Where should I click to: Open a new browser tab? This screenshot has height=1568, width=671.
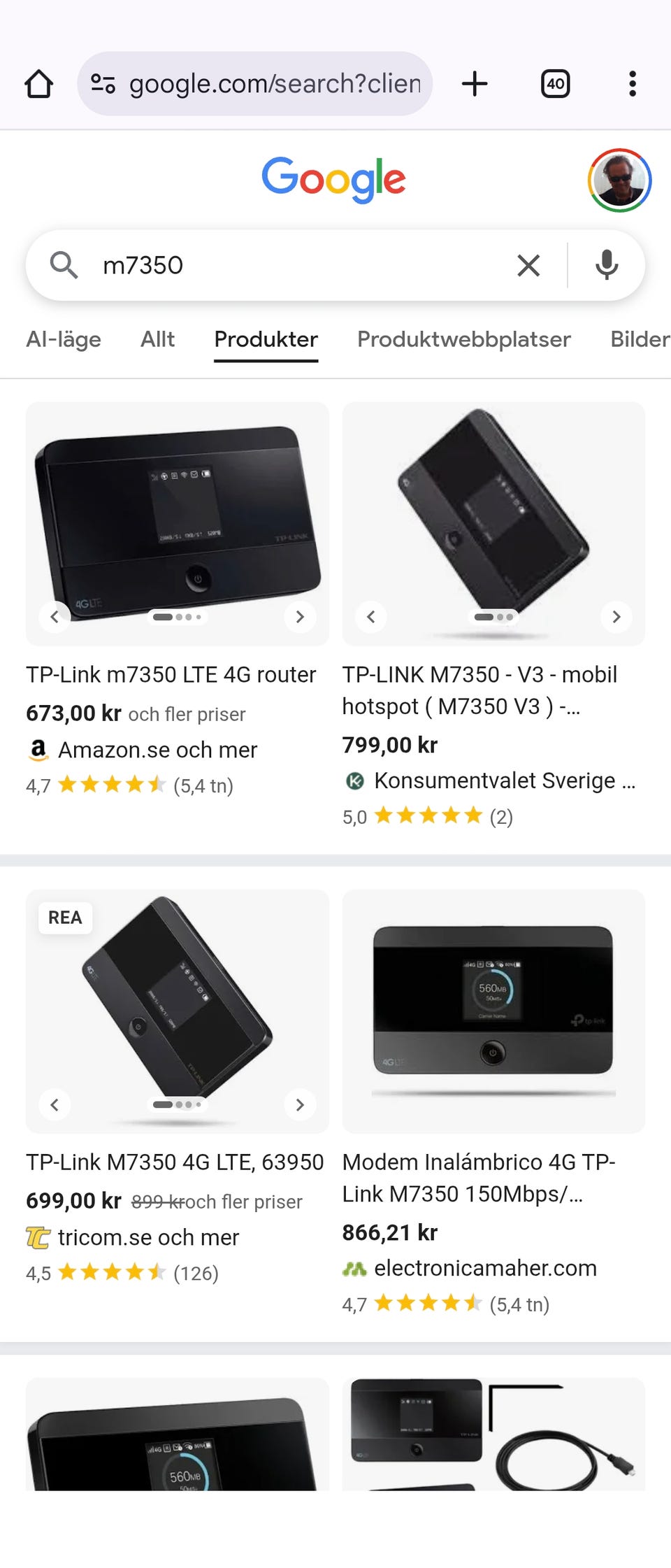tap(475, 84)
